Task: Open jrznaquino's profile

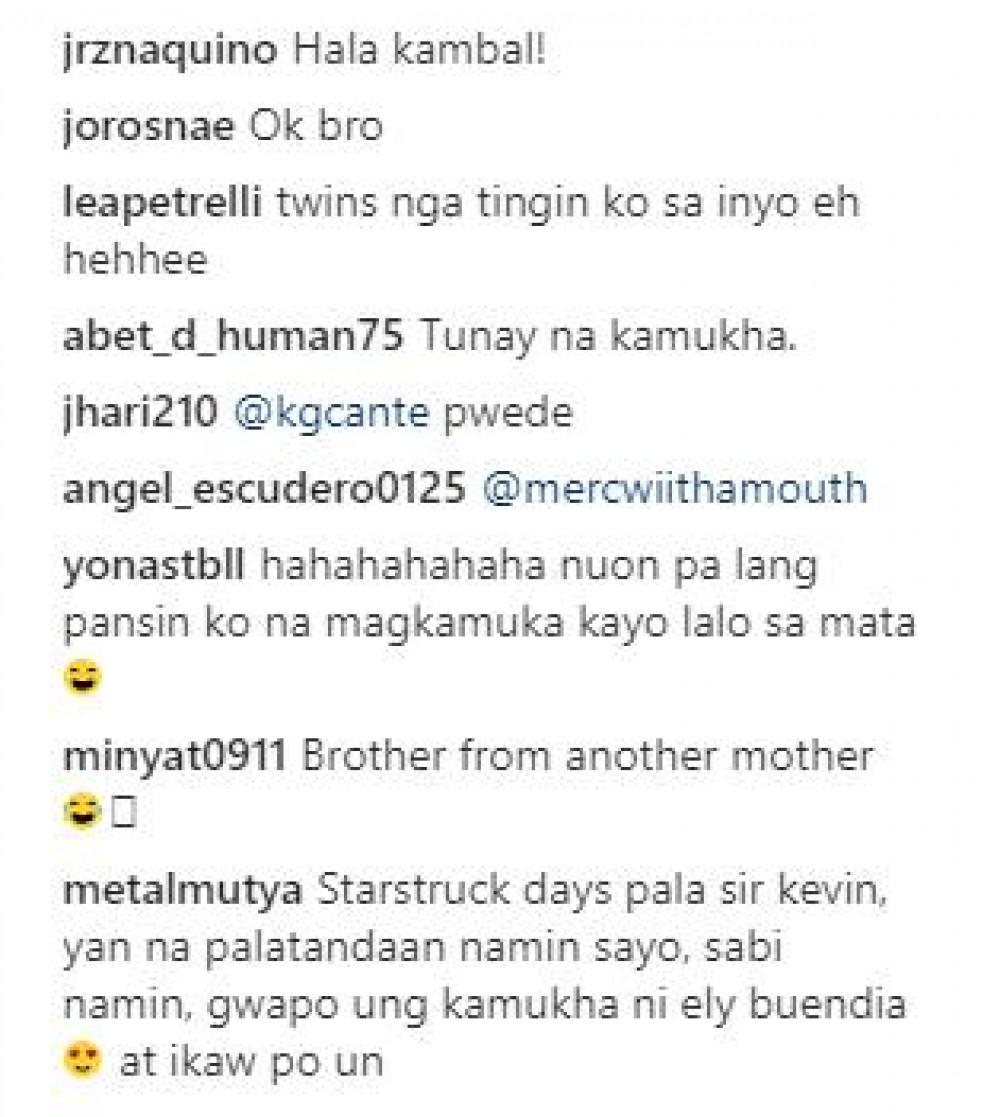Action: point(170,53)
